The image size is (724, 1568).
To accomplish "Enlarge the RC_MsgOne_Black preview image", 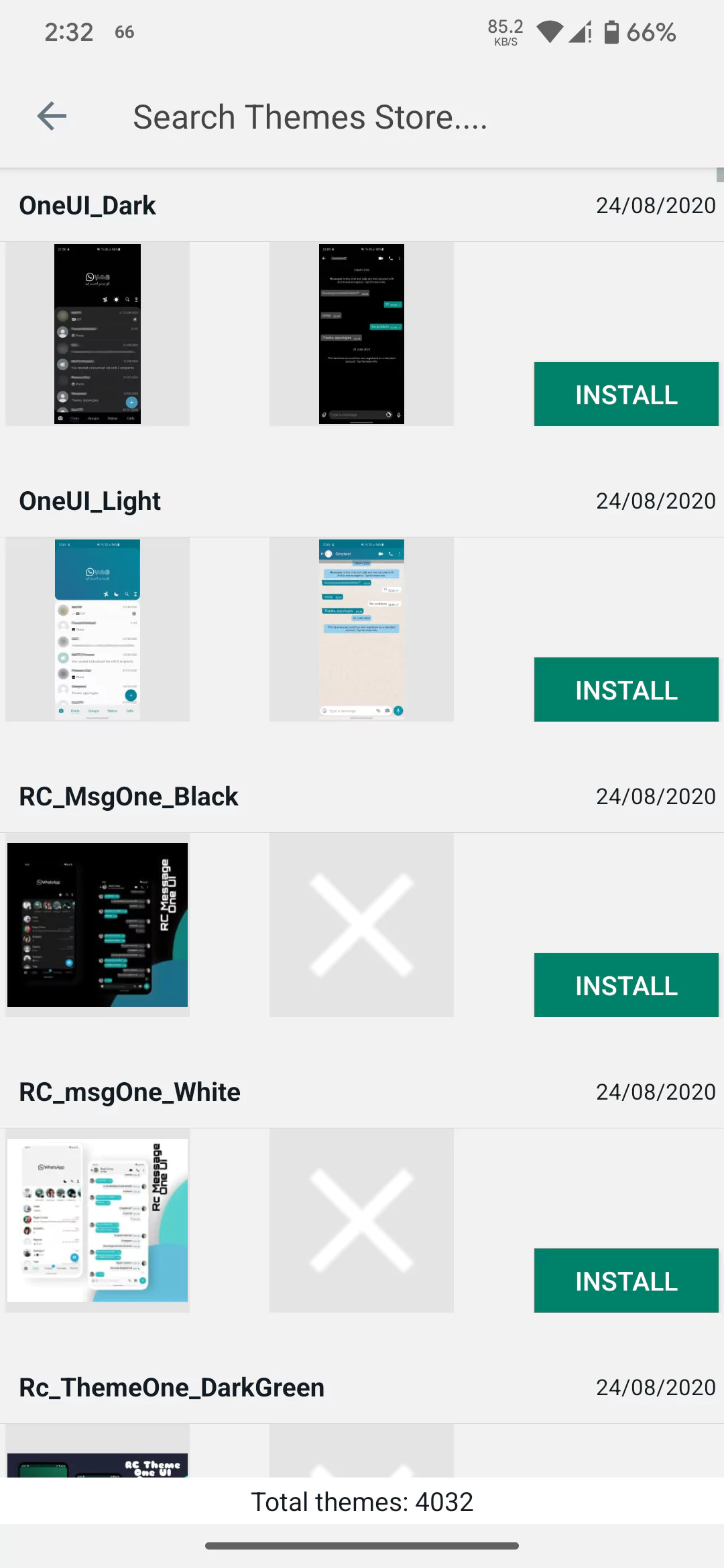I will tap(97, 925).
